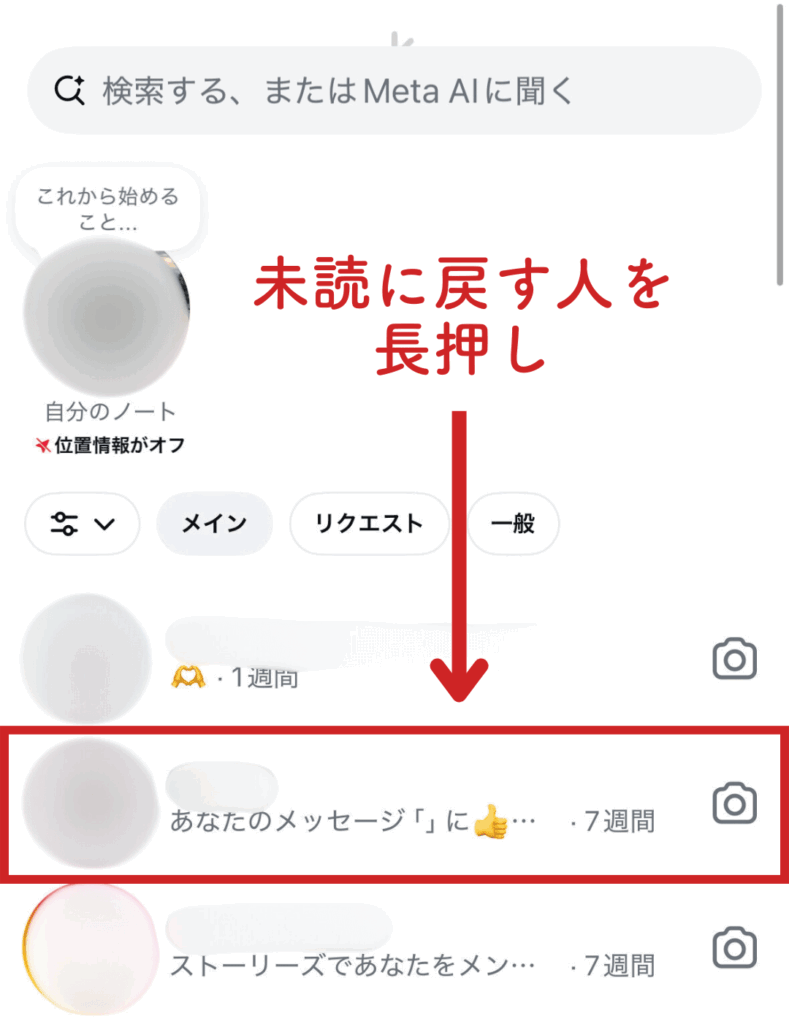Switch to the リクエスト chip
Screen dimensions: 789x1024
point(368,523)
